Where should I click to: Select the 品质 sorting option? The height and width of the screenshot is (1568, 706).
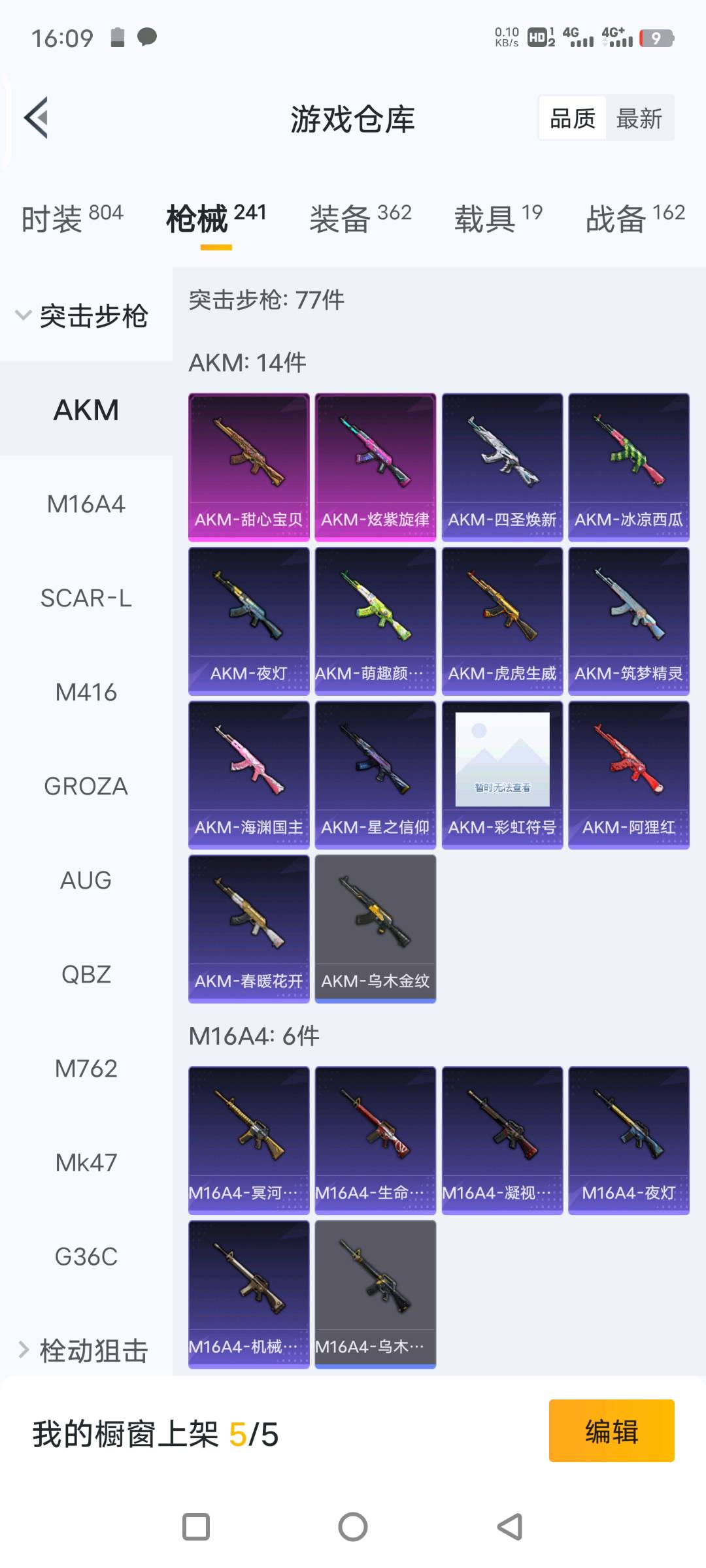573,118
